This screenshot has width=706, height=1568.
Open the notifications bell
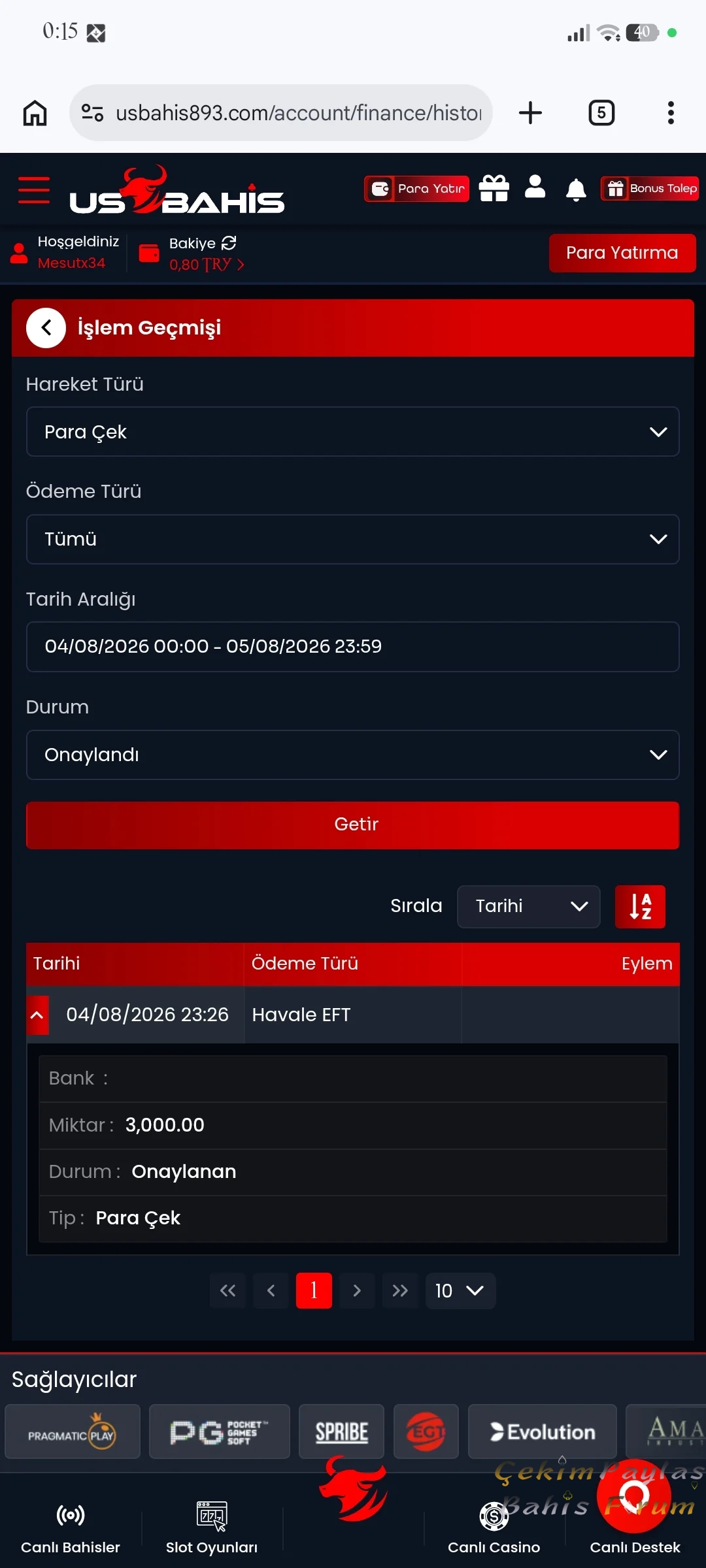coord(576,189)
